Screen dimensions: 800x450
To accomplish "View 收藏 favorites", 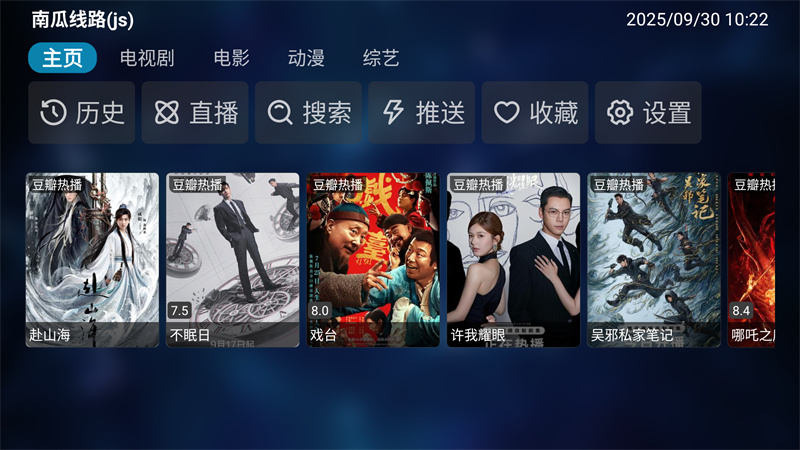I will point(535,113).
